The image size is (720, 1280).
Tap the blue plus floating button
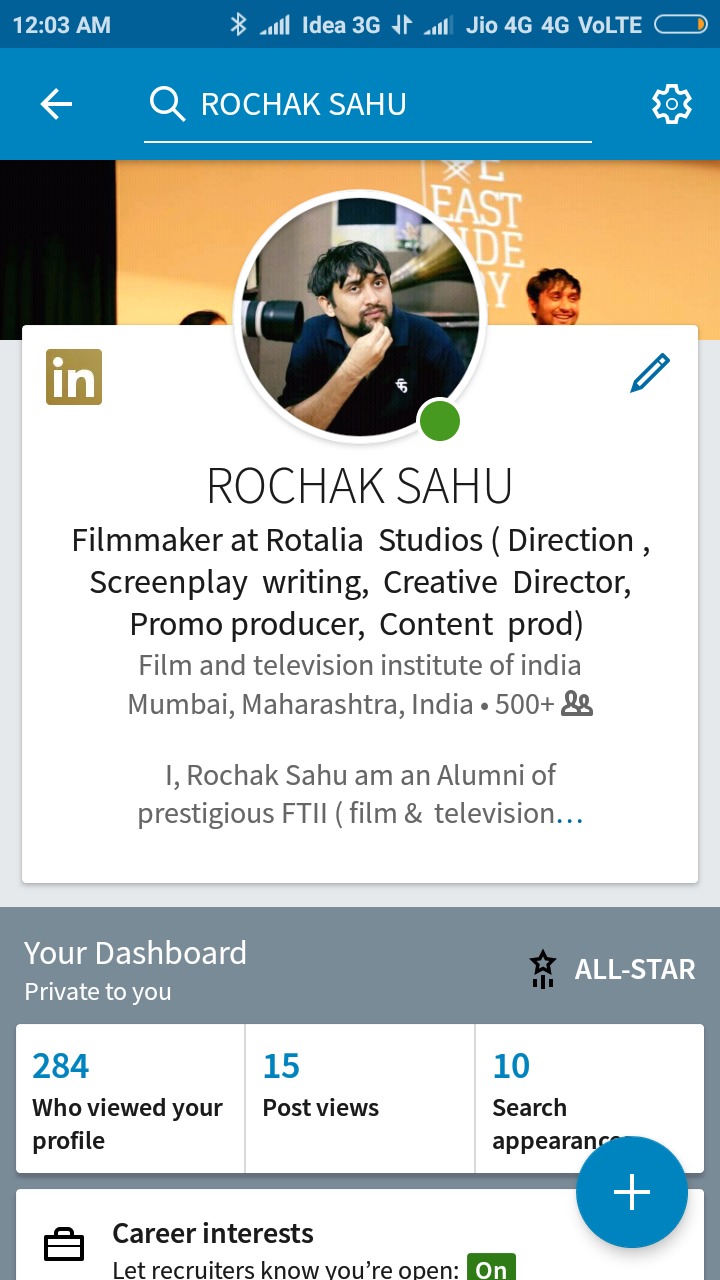tap(632, 1192)
